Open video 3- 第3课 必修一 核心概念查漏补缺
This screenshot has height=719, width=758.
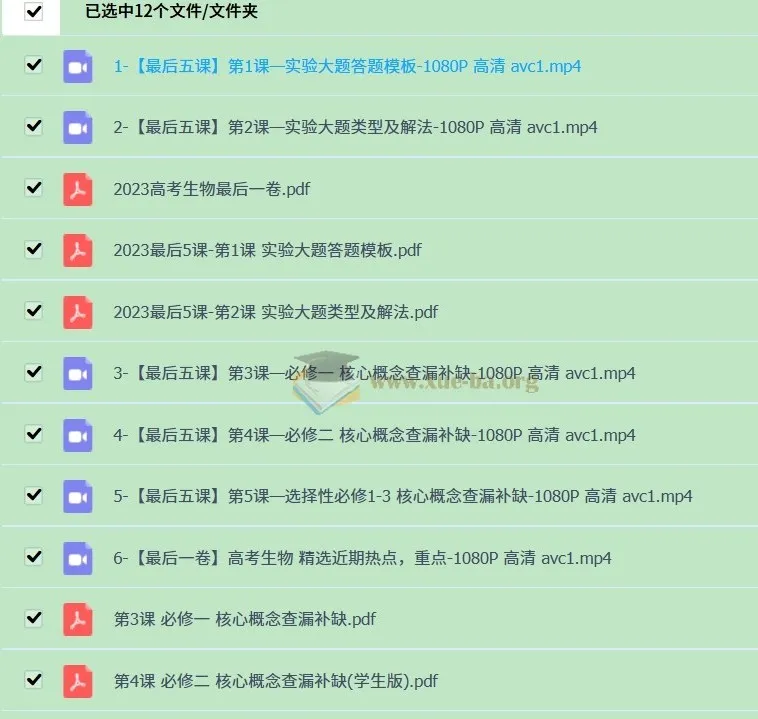374,373
